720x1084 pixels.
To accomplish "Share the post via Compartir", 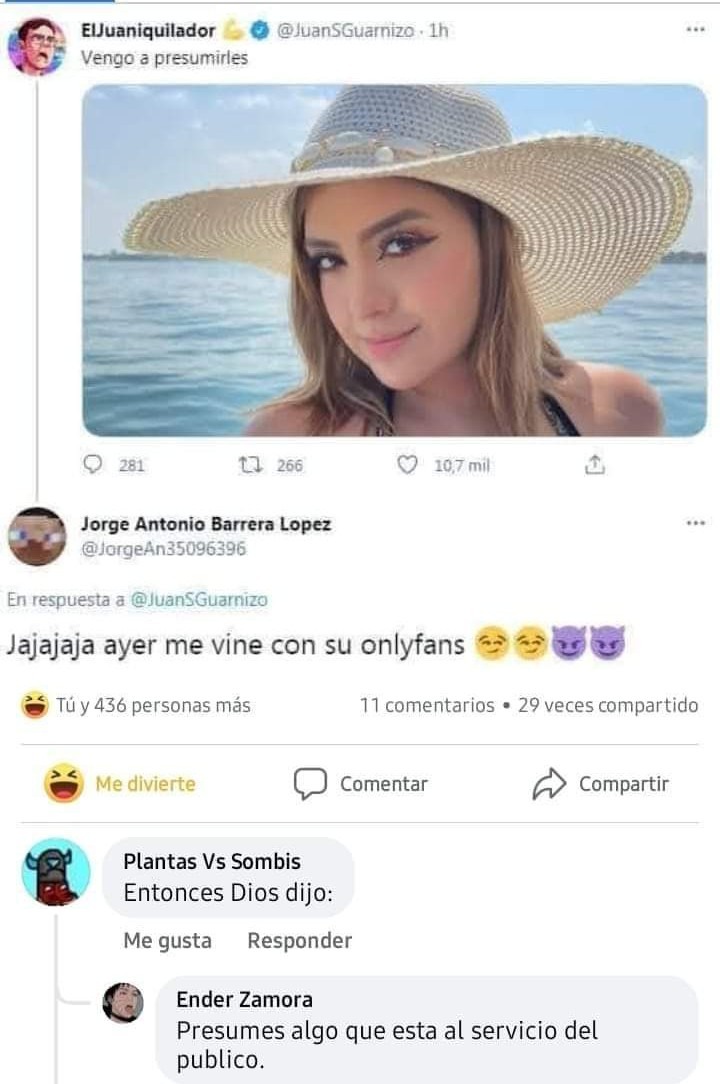I will coord(600,784).
